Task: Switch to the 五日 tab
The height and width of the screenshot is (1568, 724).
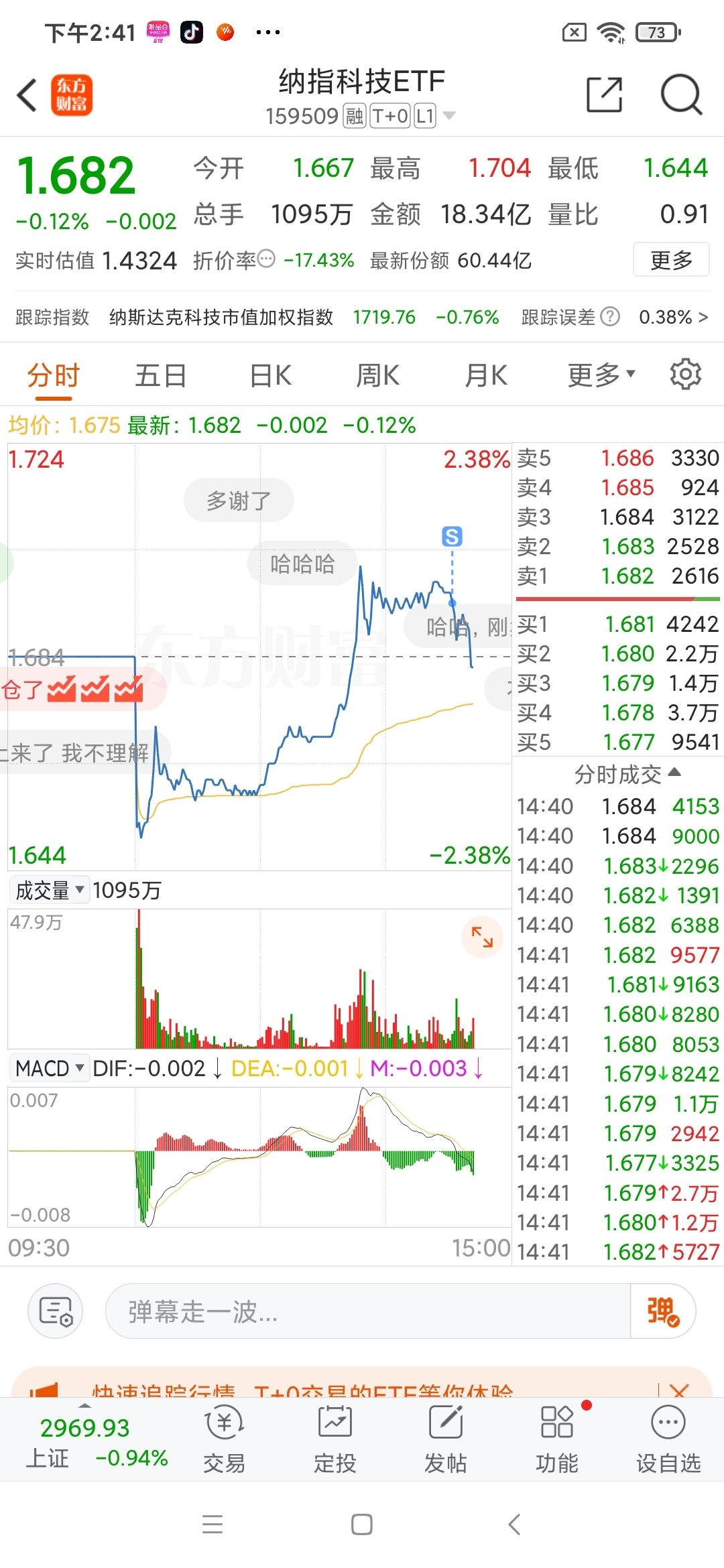Action: (160, 375)
